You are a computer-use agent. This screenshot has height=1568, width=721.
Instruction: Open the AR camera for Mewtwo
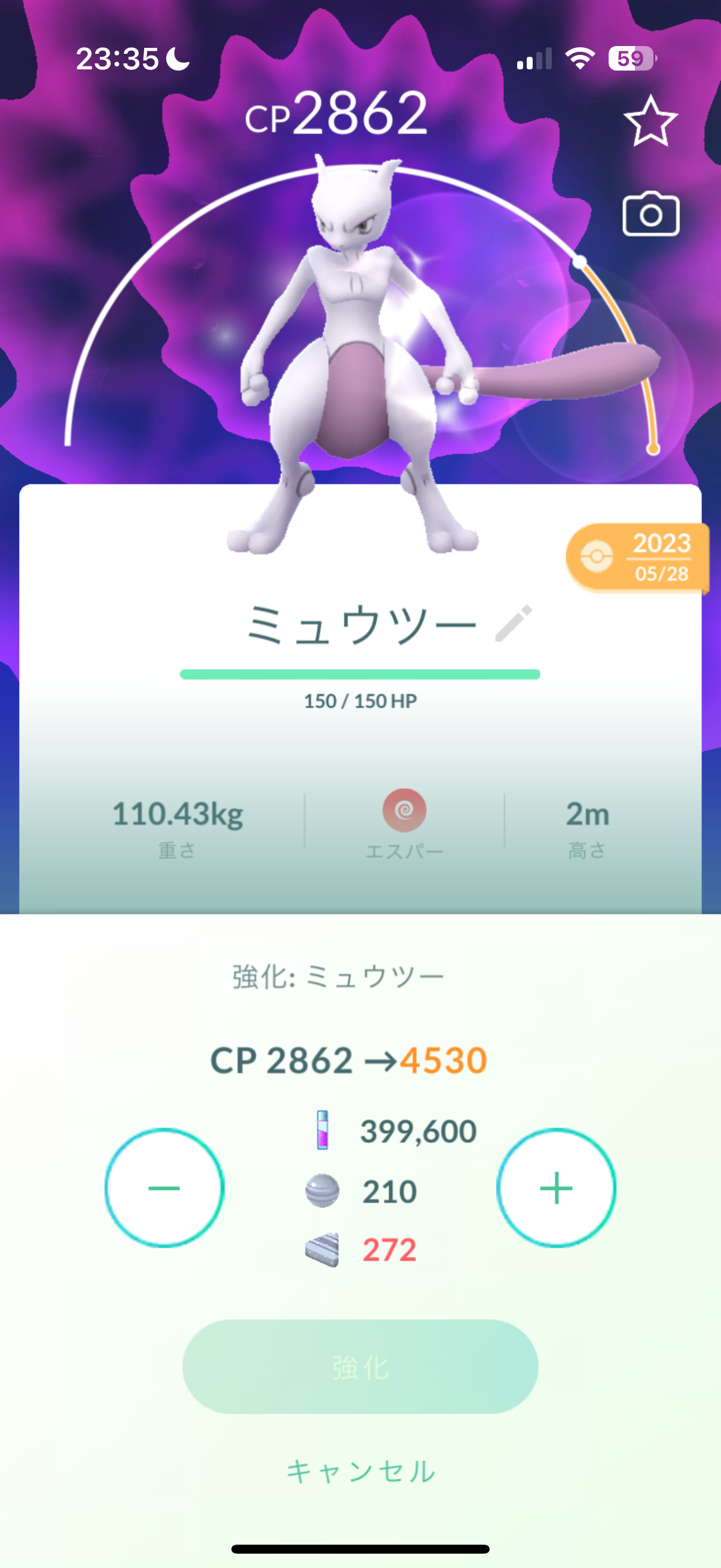coord(650,214)
